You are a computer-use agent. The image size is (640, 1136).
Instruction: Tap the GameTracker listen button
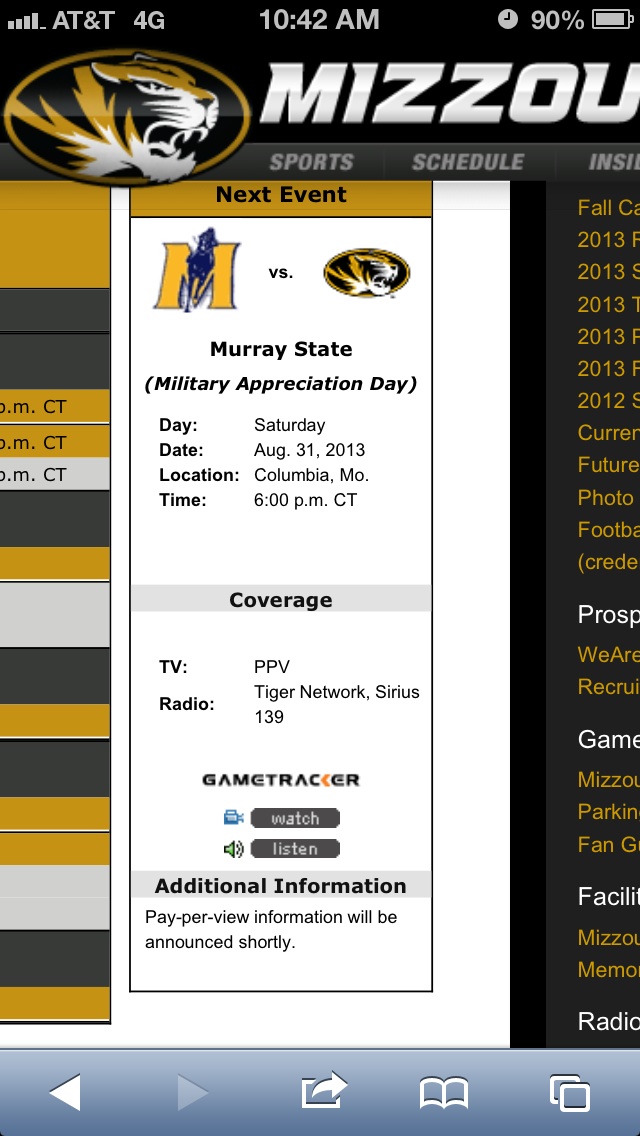point(294,848)
